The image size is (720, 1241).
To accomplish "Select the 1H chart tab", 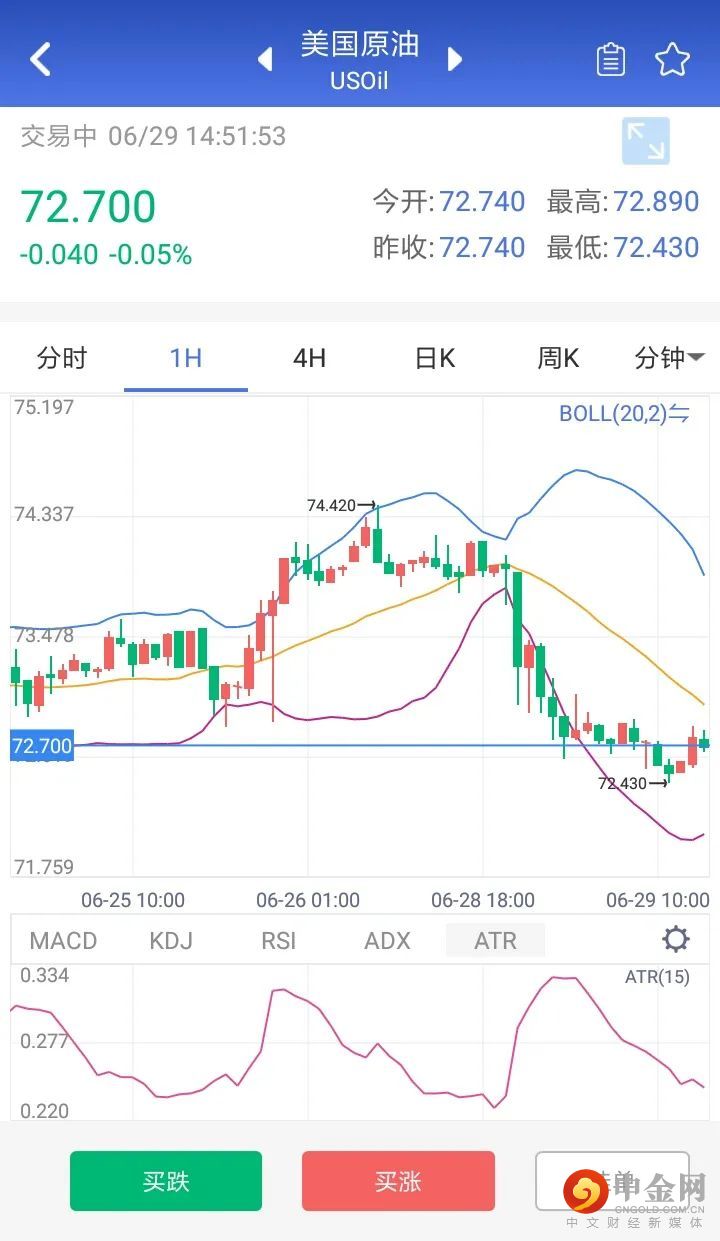I will pyautogui.click(x=186, y=358).
